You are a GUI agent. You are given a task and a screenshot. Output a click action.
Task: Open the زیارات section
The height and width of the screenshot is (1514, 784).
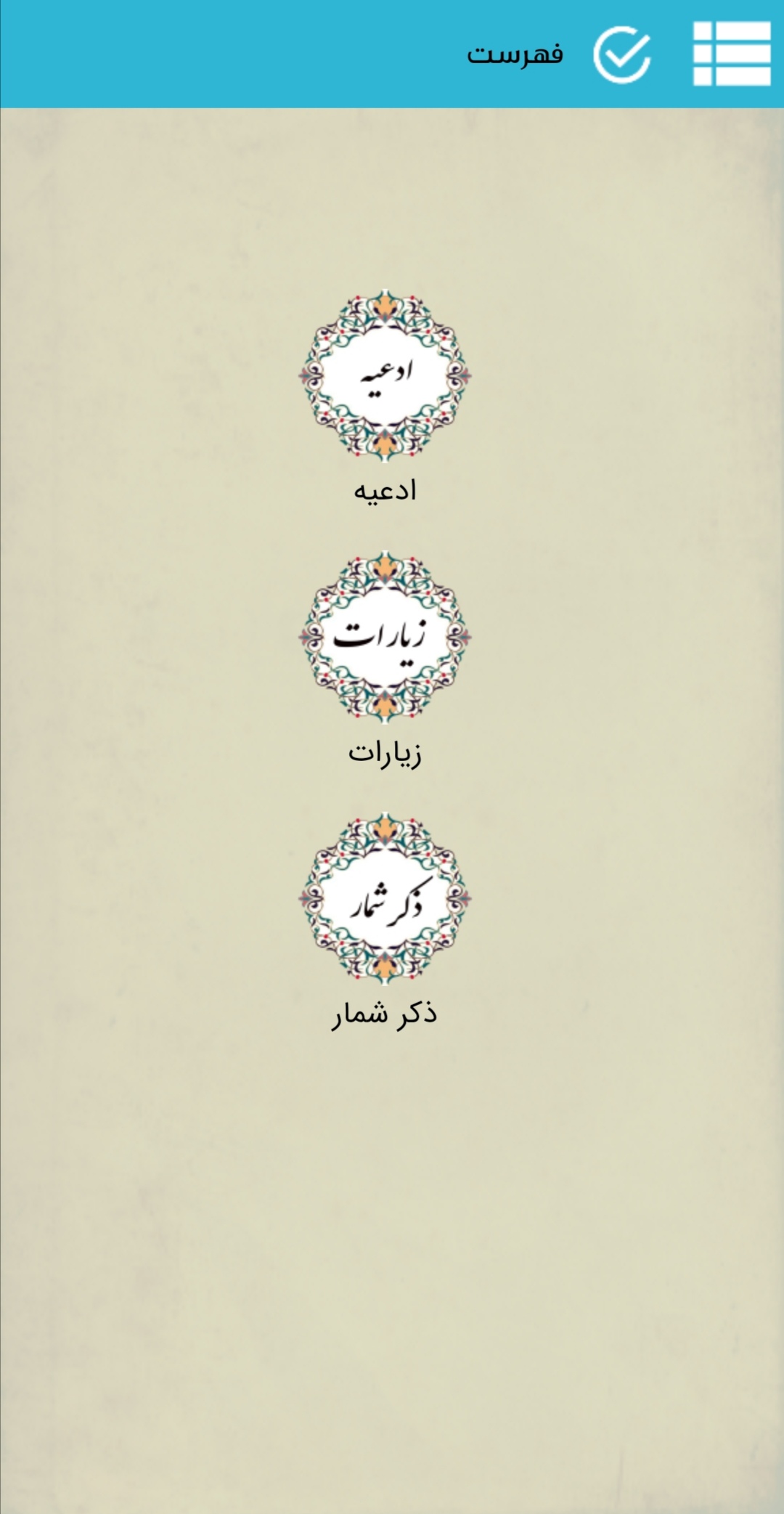pos(385,637)
